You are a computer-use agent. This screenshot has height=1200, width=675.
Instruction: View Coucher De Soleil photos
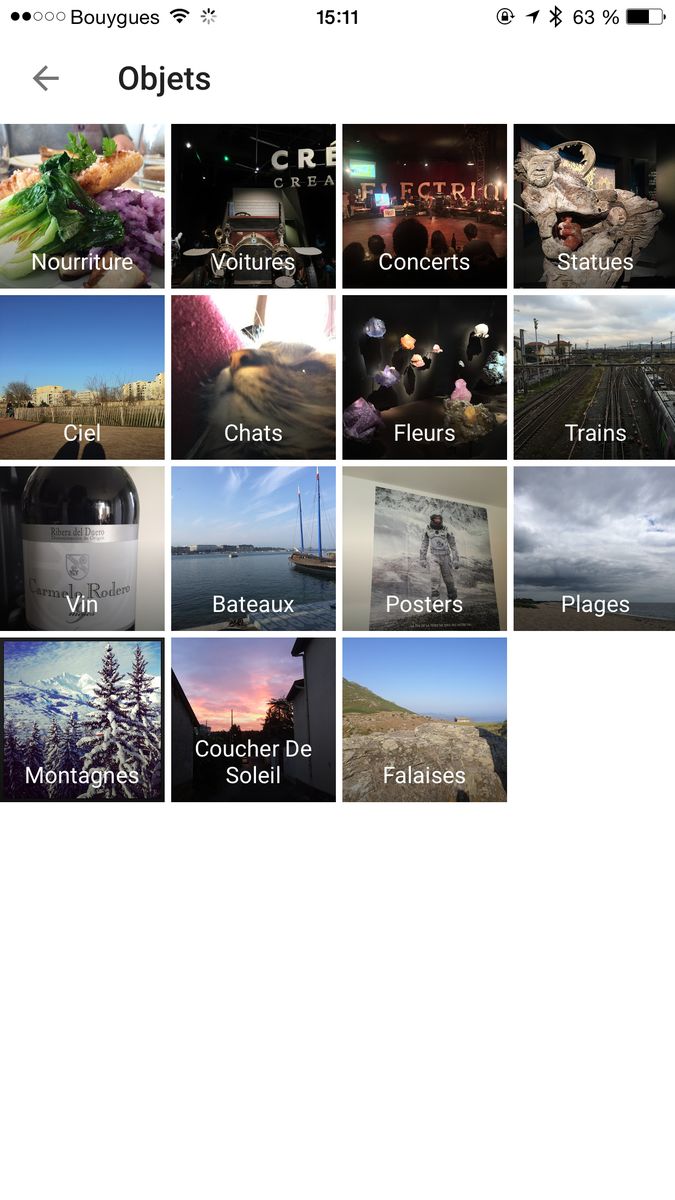tap(253, 719)
